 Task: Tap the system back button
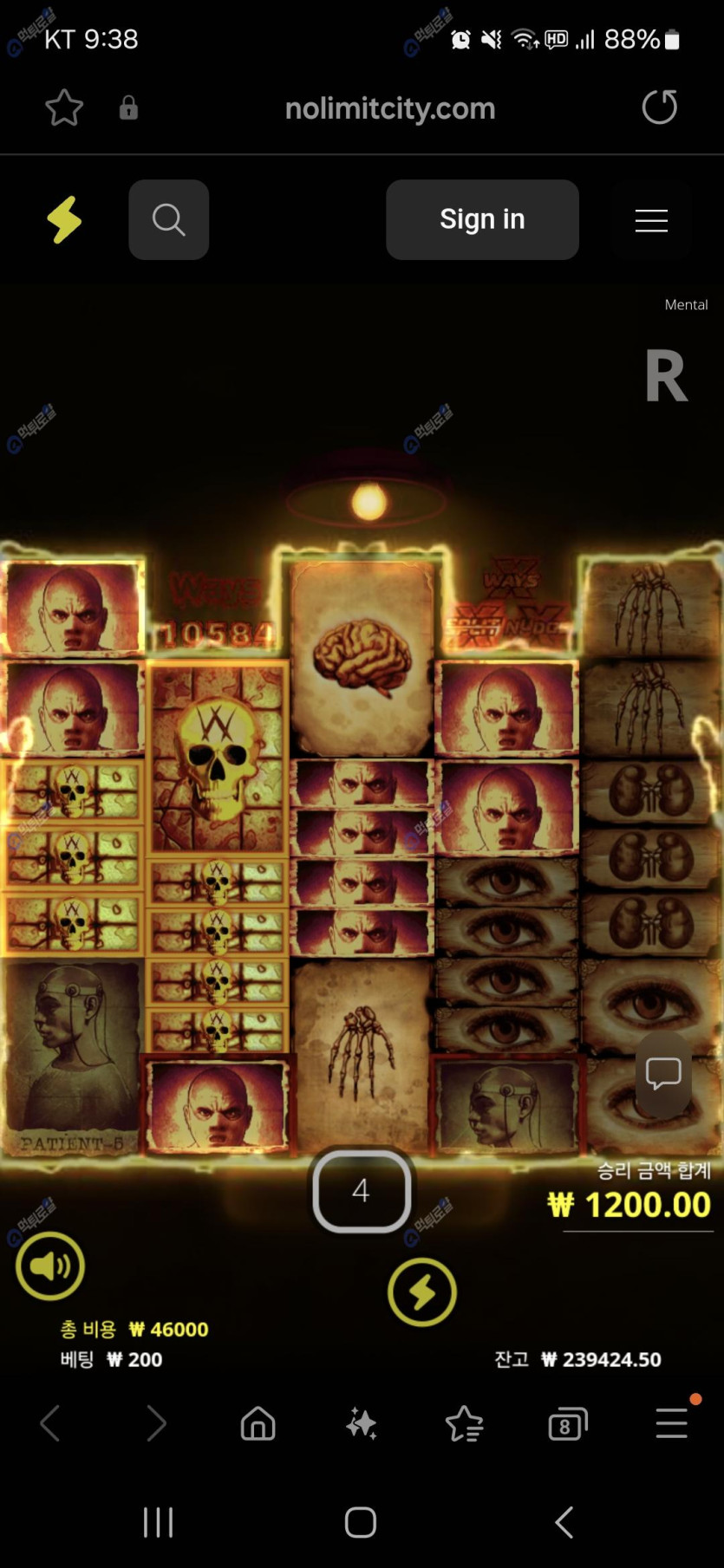tap(564, 1522)
